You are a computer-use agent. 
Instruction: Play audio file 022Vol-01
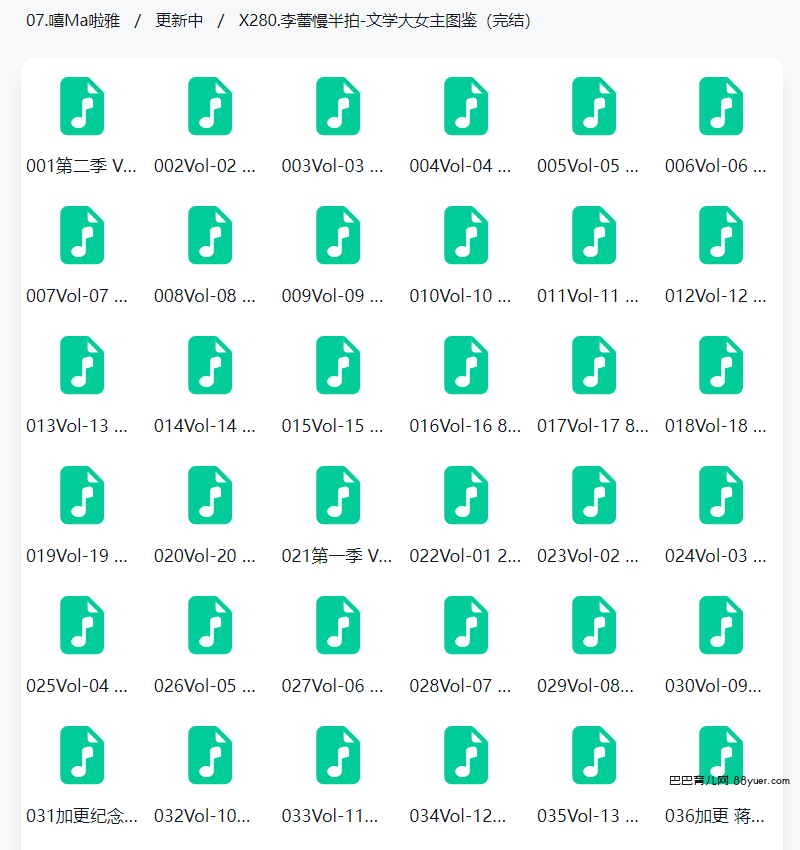click(x=466, y=496)
